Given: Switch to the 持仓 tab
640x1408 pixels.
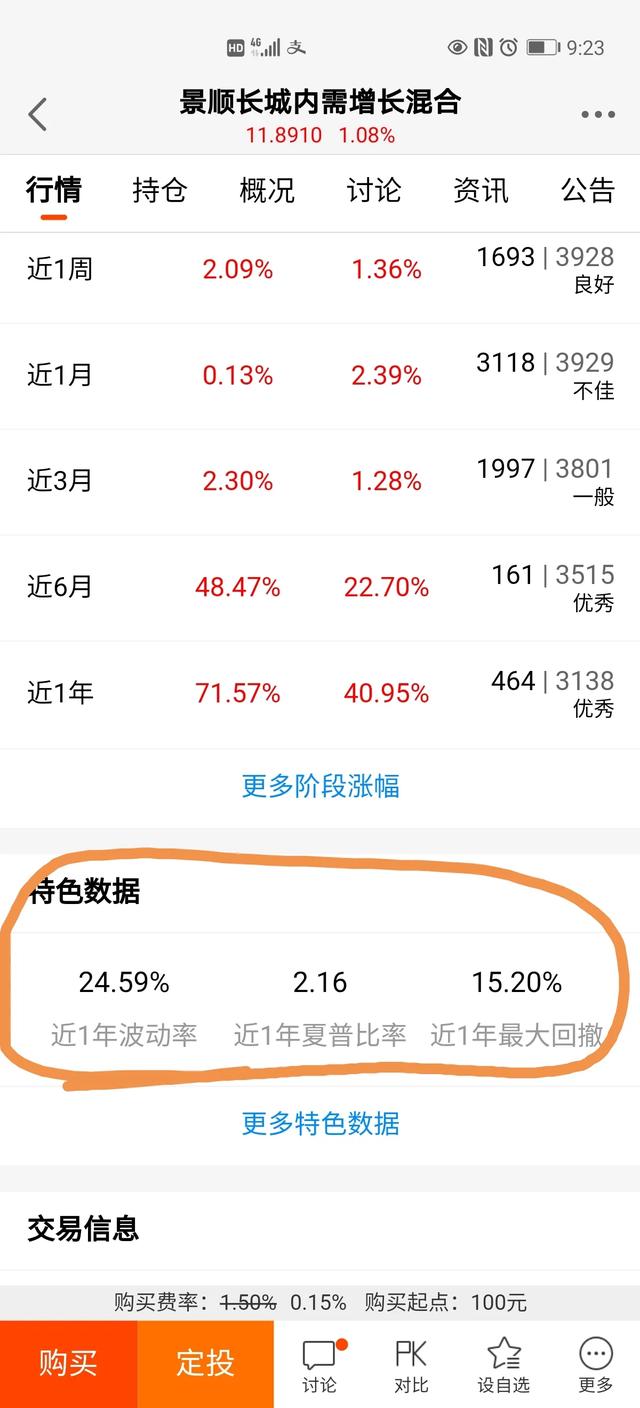Looking at the screenshot, I should click(160, 190).
